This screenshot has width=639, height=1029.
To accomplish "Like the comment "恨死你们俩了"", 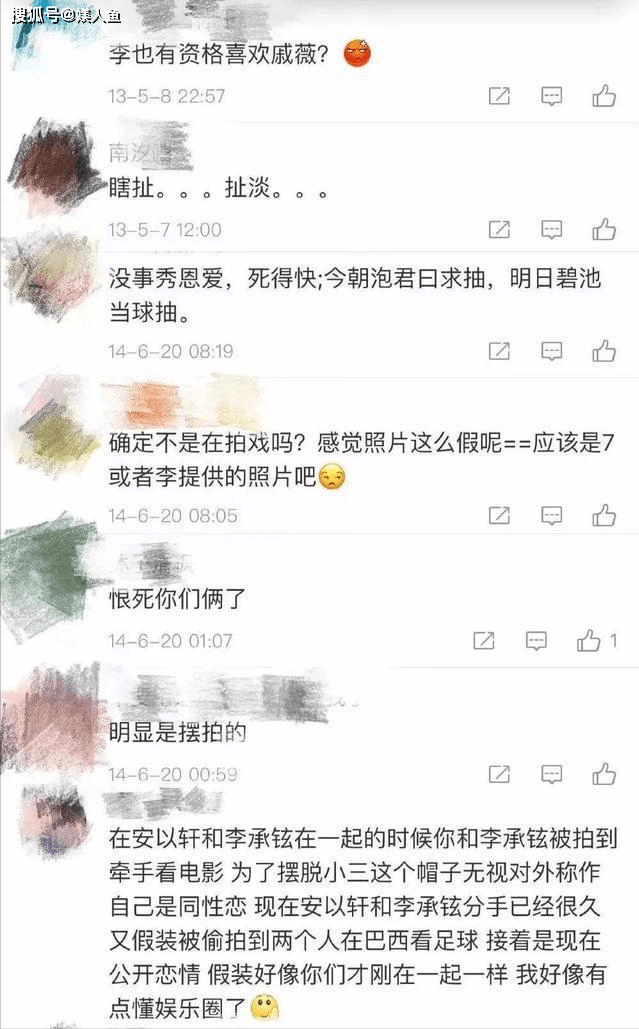I will coord(589,640).
